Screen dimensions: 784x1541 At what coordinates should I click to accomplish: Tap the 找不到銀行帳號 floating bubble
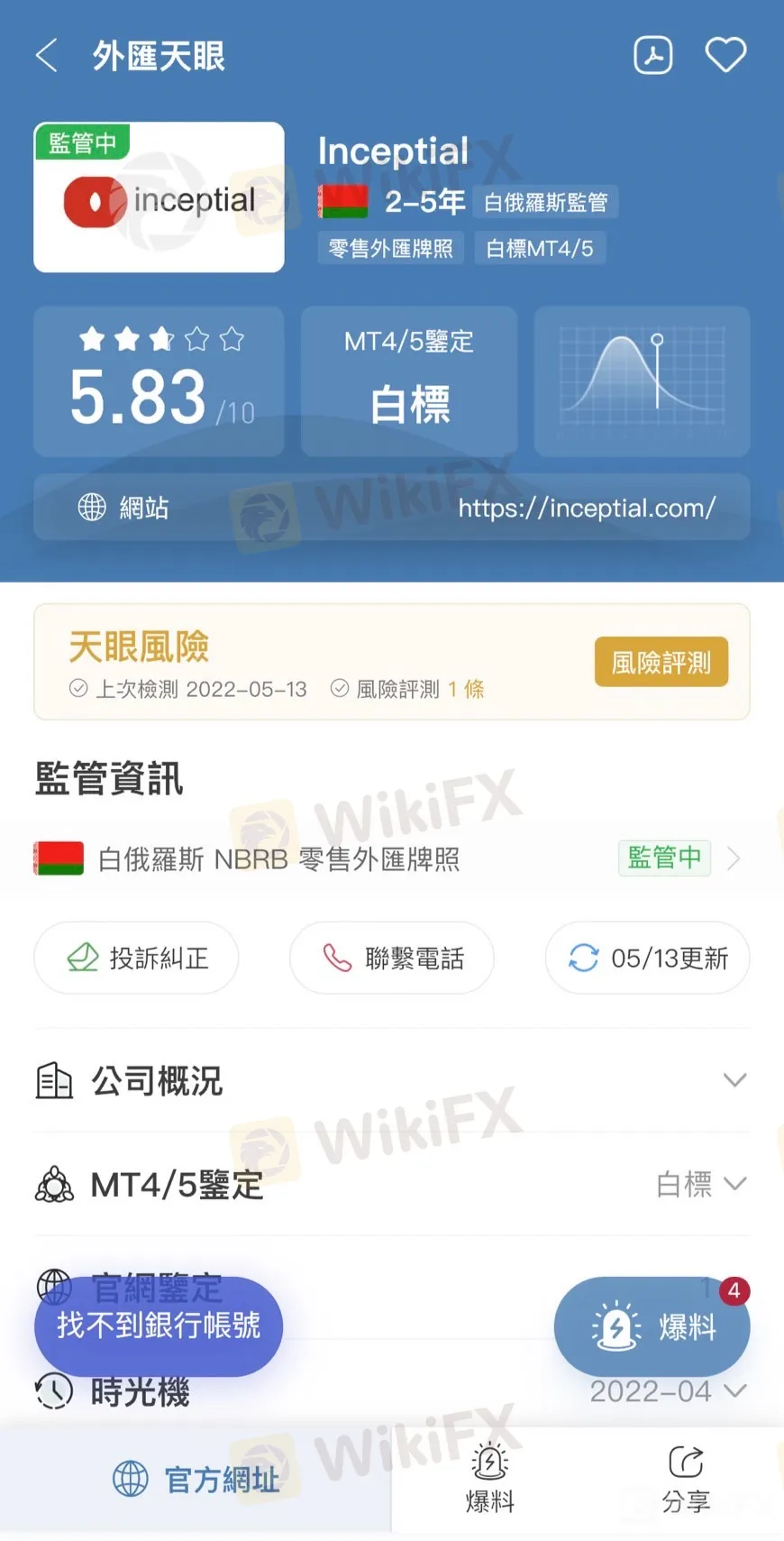point(159,1325)
